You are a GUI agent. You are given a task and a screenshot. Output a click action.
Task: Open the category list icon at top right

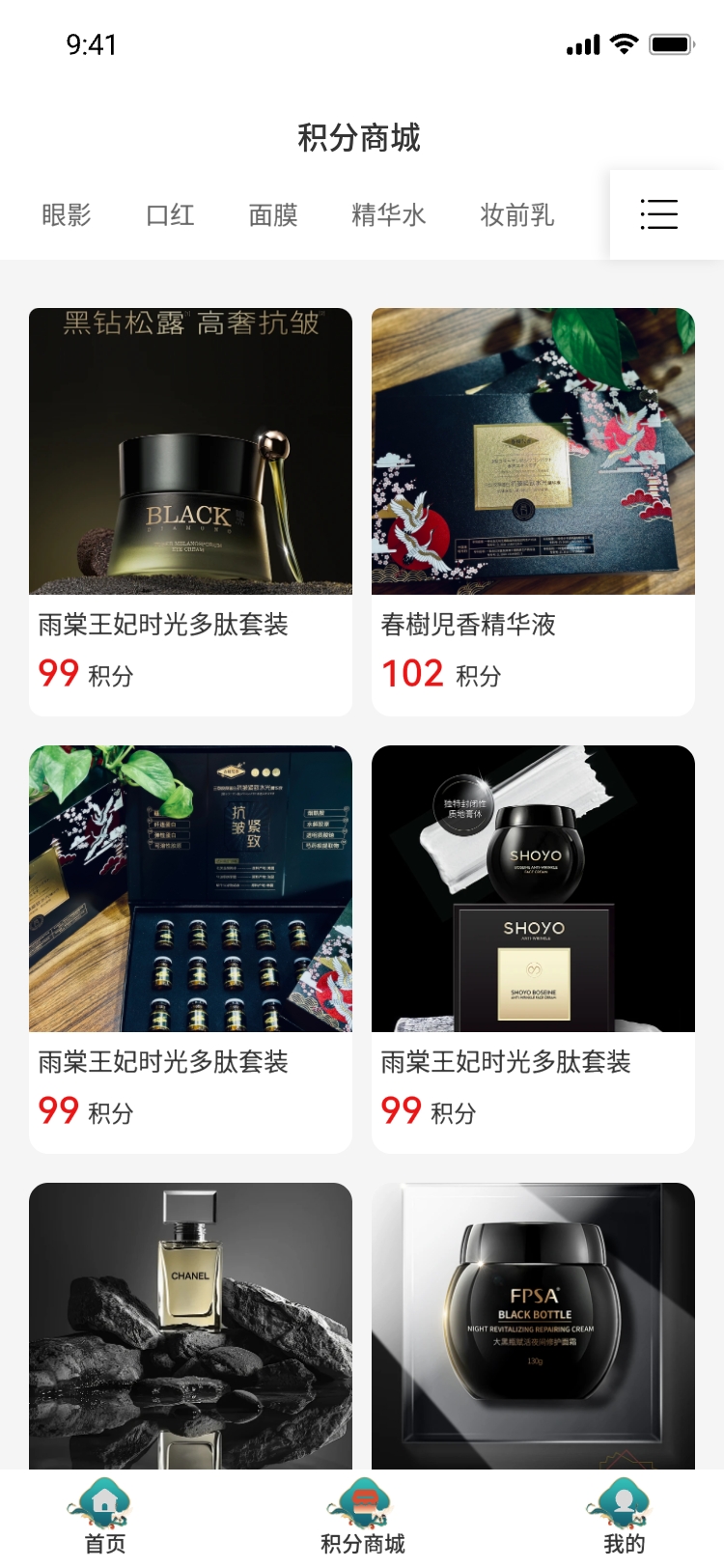659,214
